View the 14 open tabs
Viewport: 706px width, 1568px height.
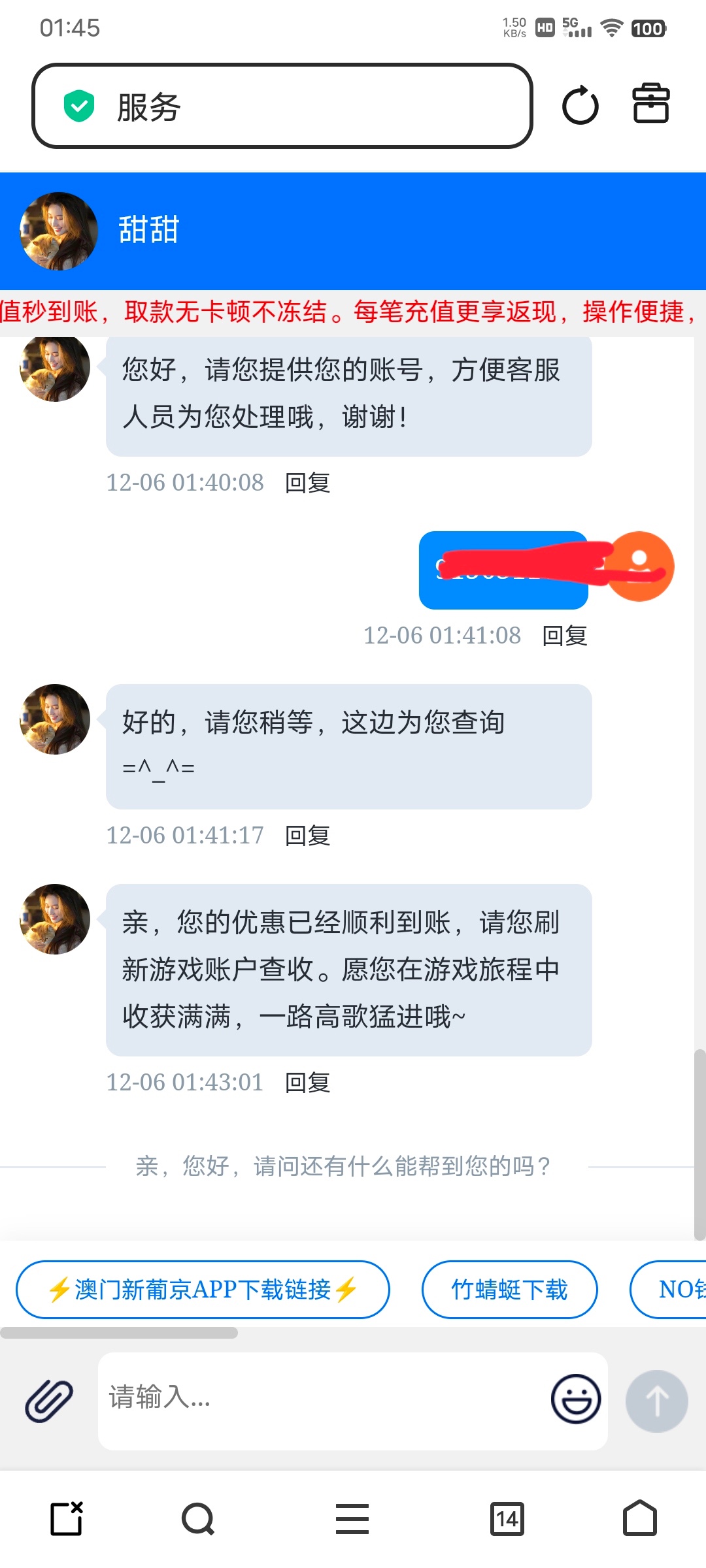coord(507,1518)
